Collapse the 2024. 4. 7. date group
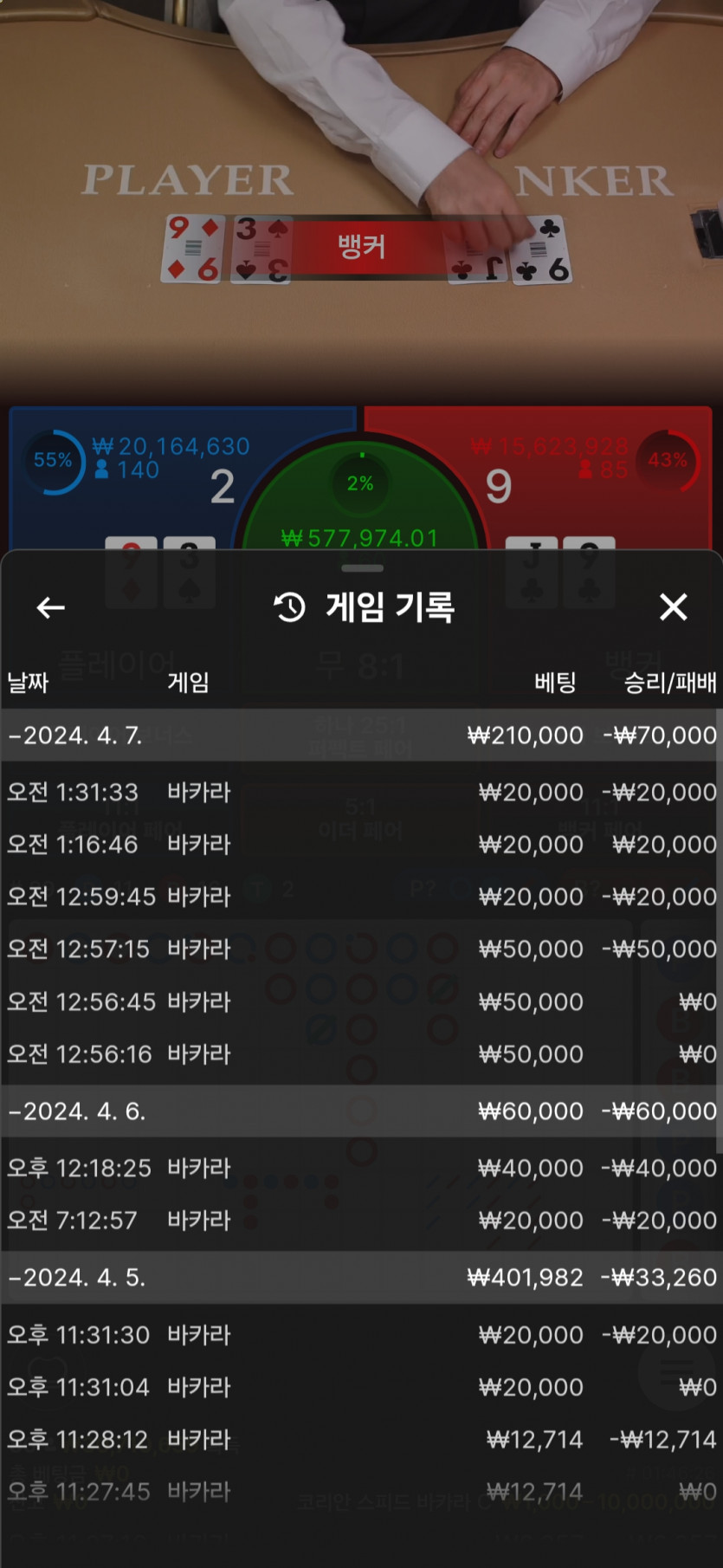Viewport: 723px width, 1568px height. pyautogui.click(x=361, y=735)
